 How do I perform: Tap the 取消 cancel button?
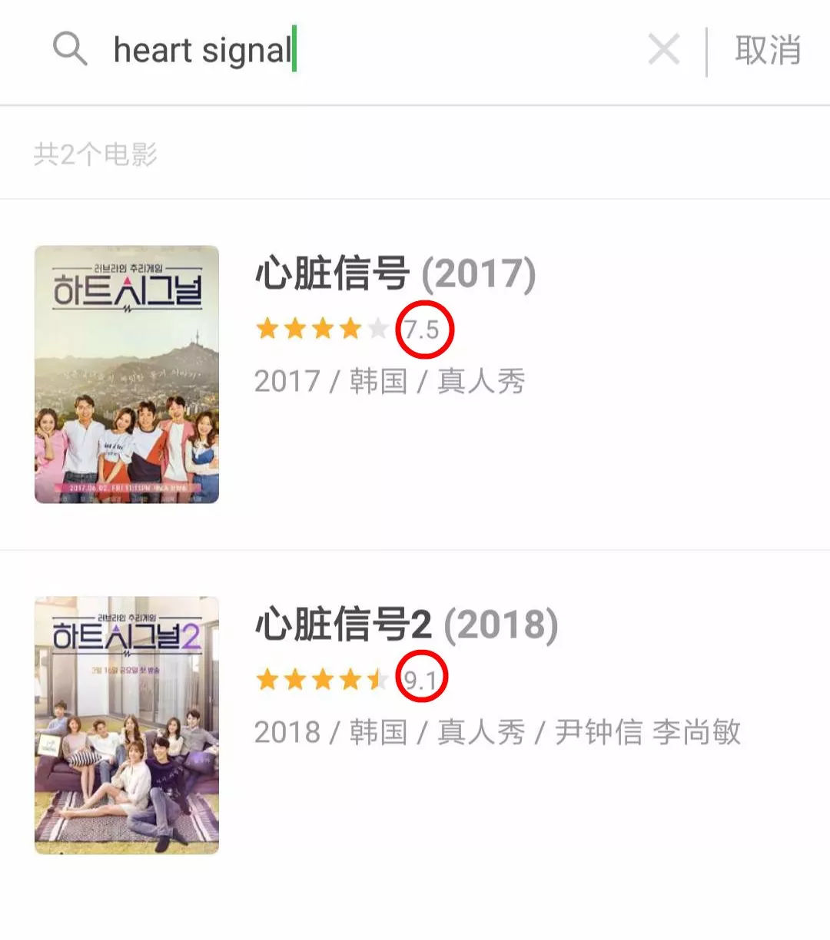769,51
